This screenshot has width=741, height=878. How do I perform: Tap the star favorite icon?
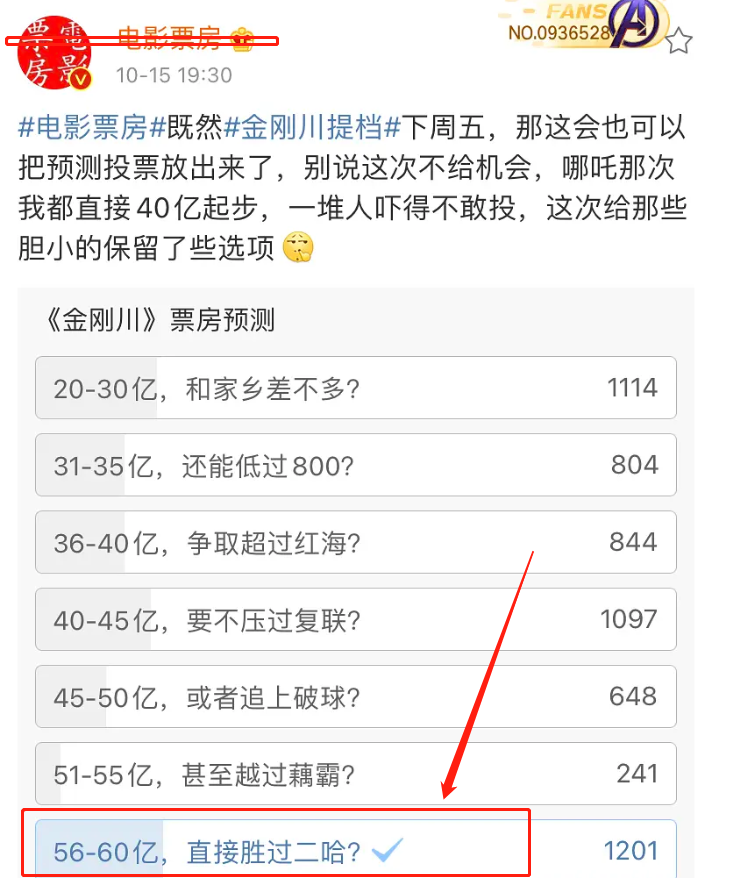(x=679, y=41)
